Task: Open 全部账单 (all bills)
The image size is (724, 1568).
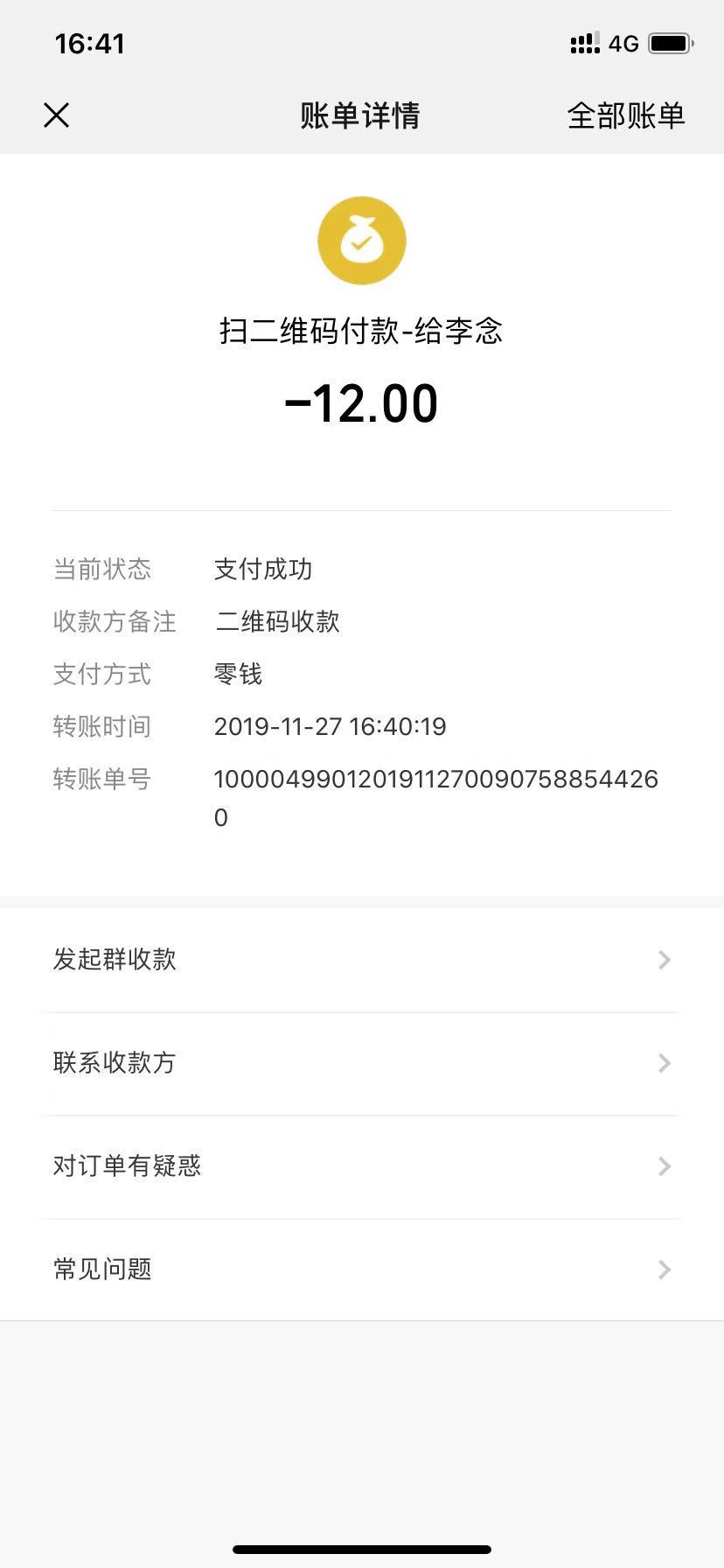Action: click(x=625, y=115)
